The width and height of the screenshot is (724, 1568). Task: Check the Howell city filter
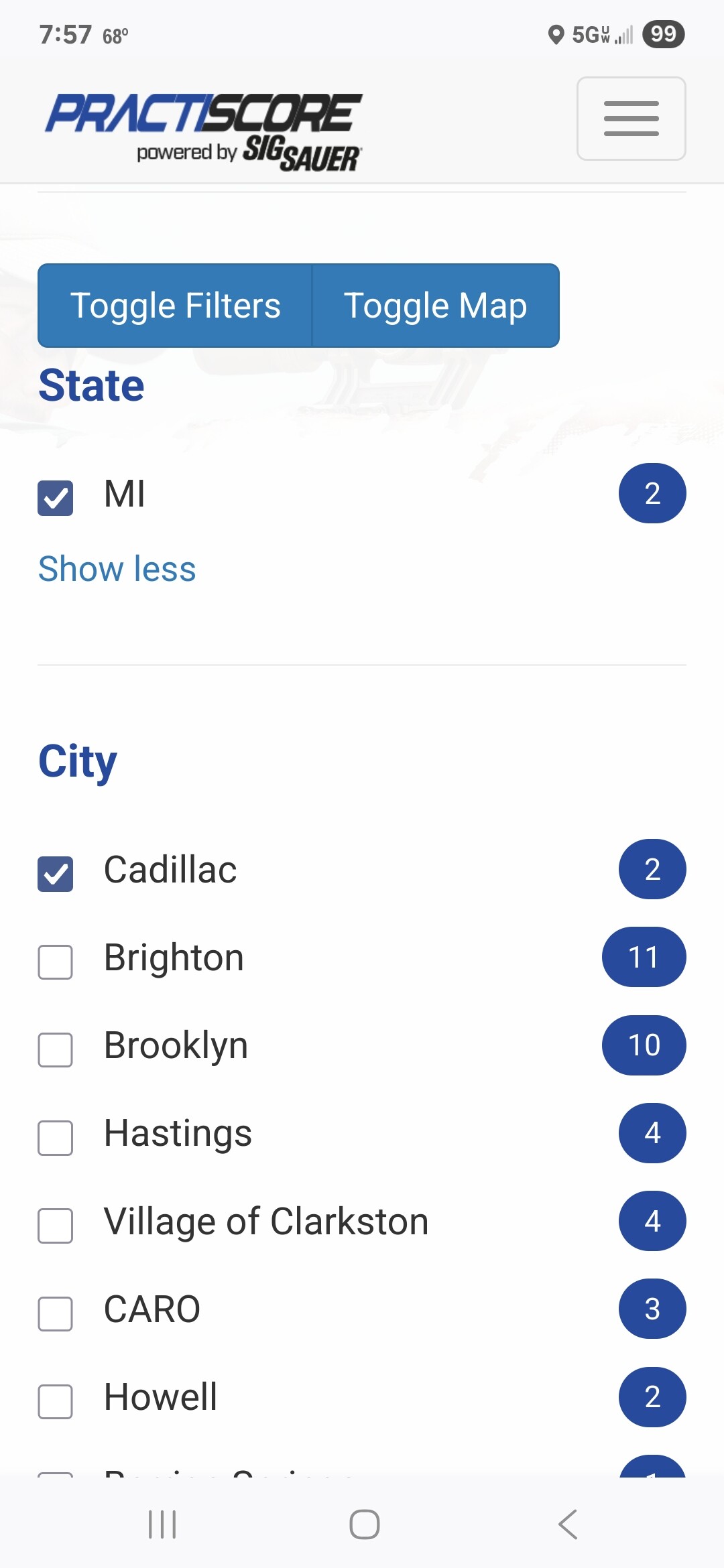pos(56,1401)
